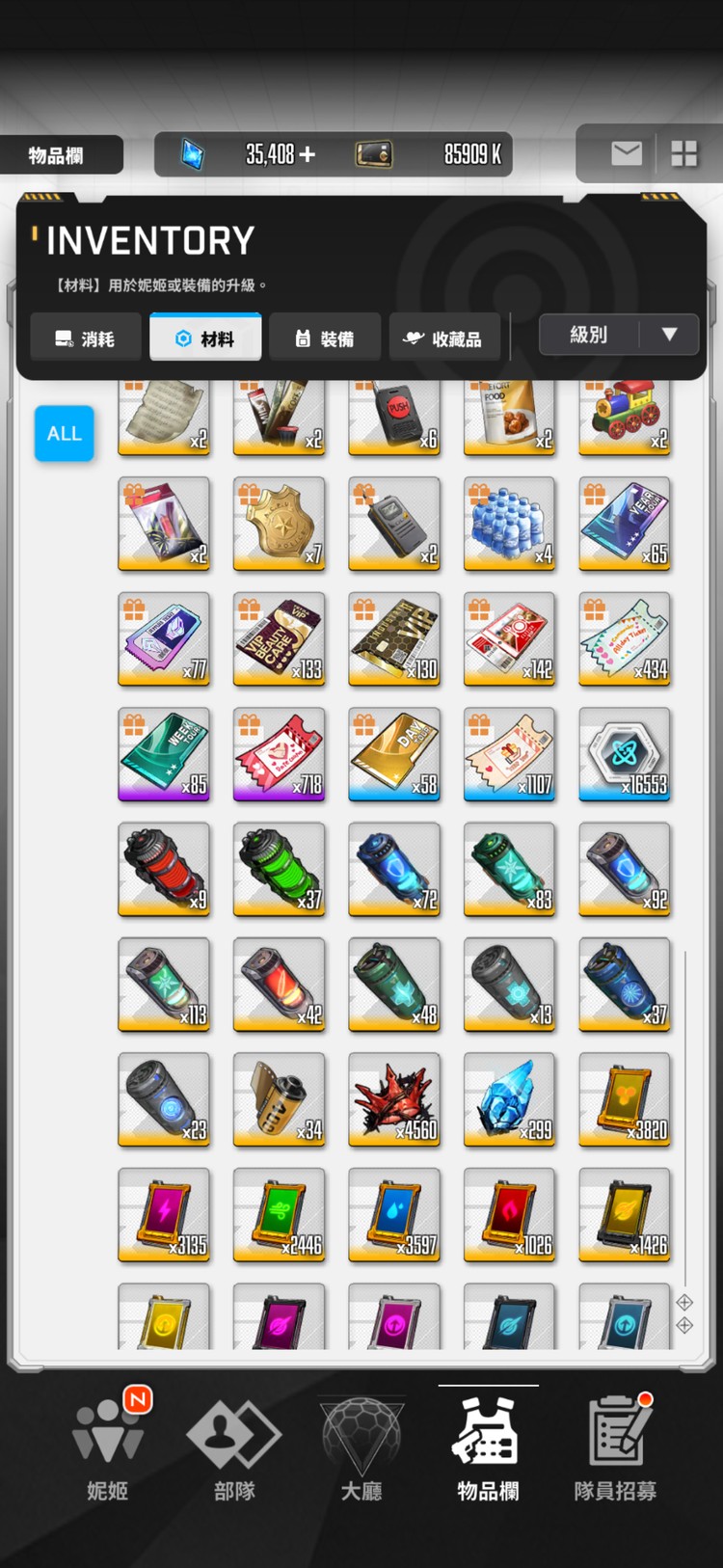Select the ALL filter button
The width and height of the screenshot is (723, 1568).
tap(65, 434)
